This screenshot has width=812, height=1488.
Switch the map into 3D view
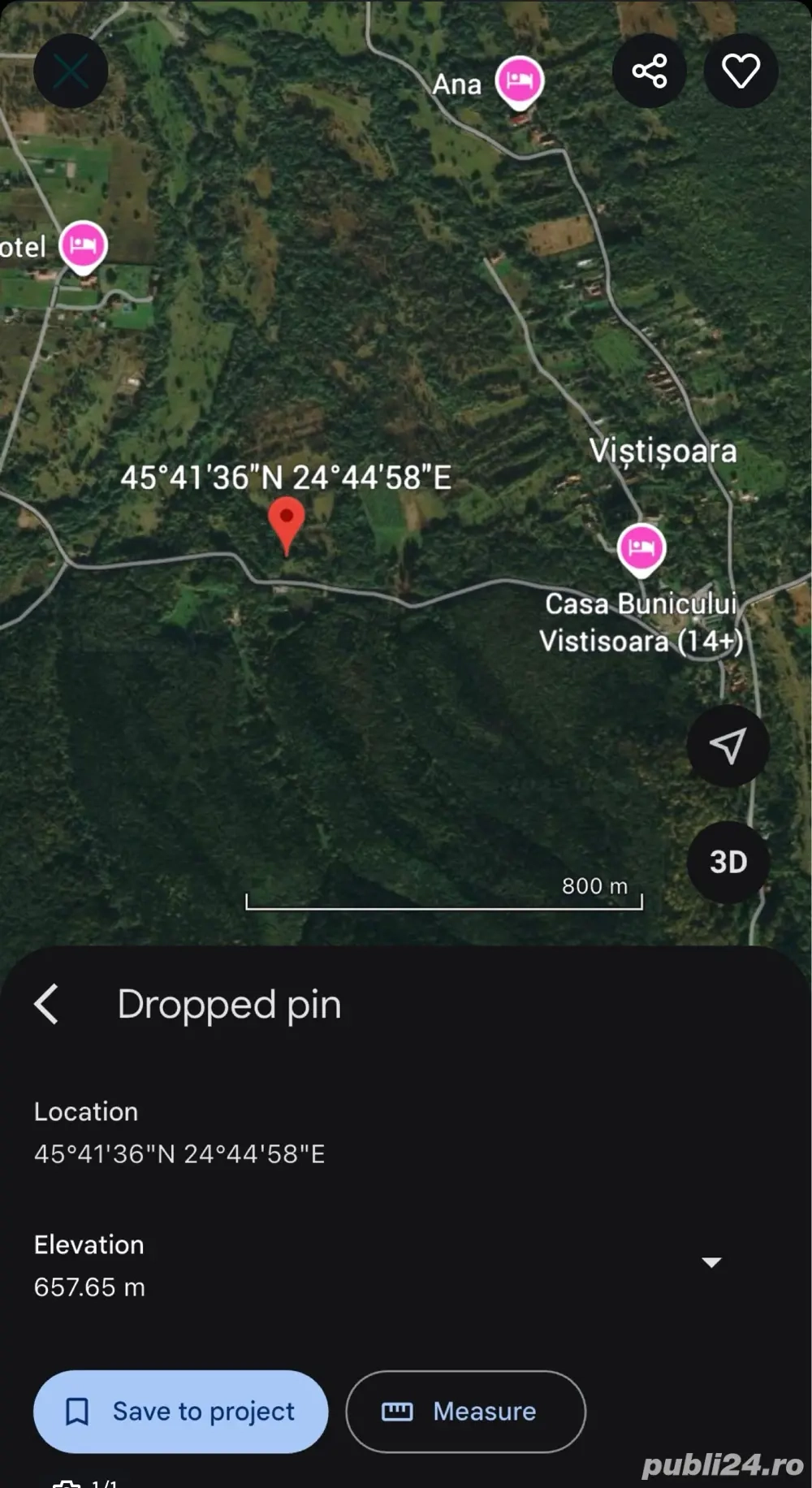pyautogui.click(x=728, y=863)
